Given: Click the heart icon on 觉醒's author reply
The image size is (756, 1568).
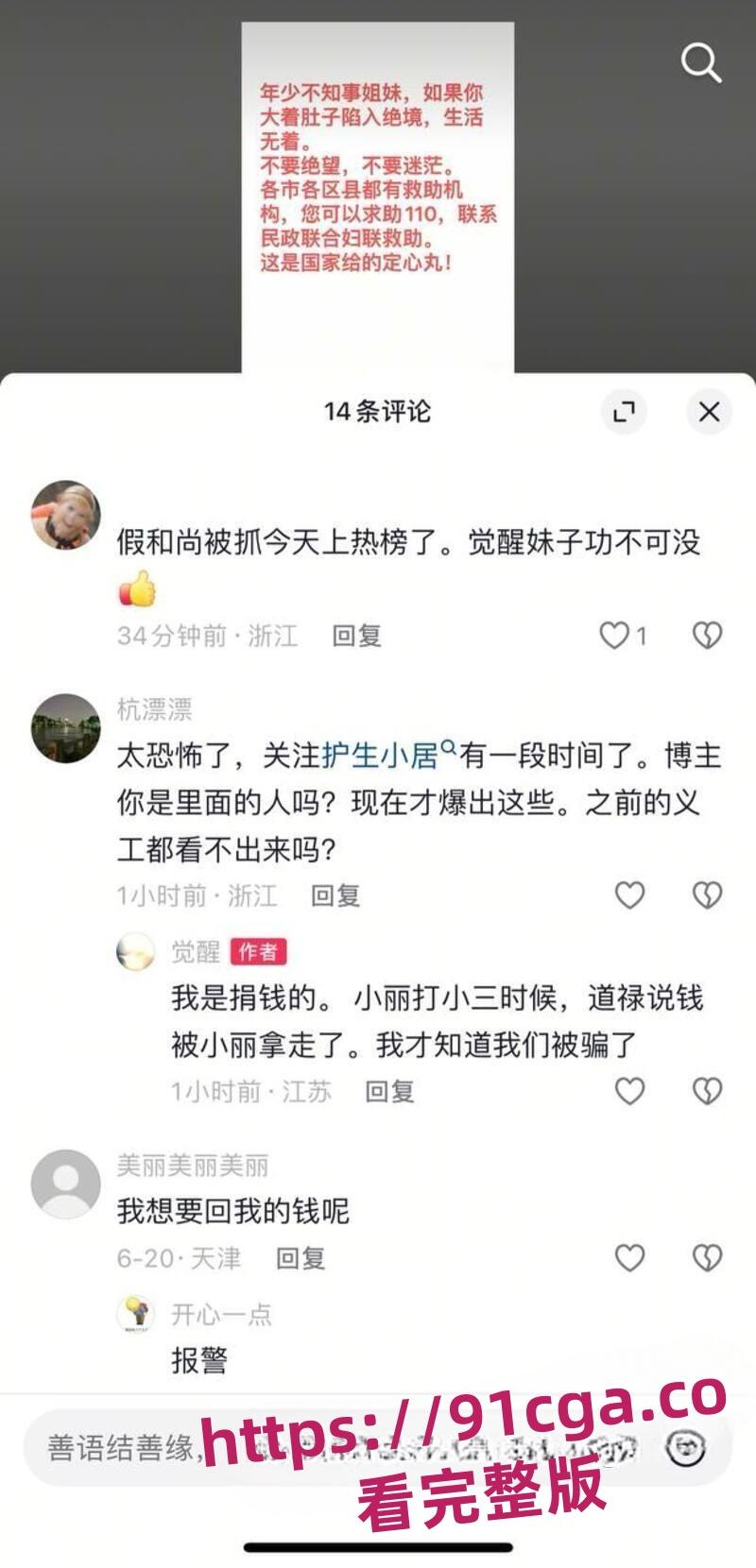Looking at the screenshot, I should coord(627,1090).
